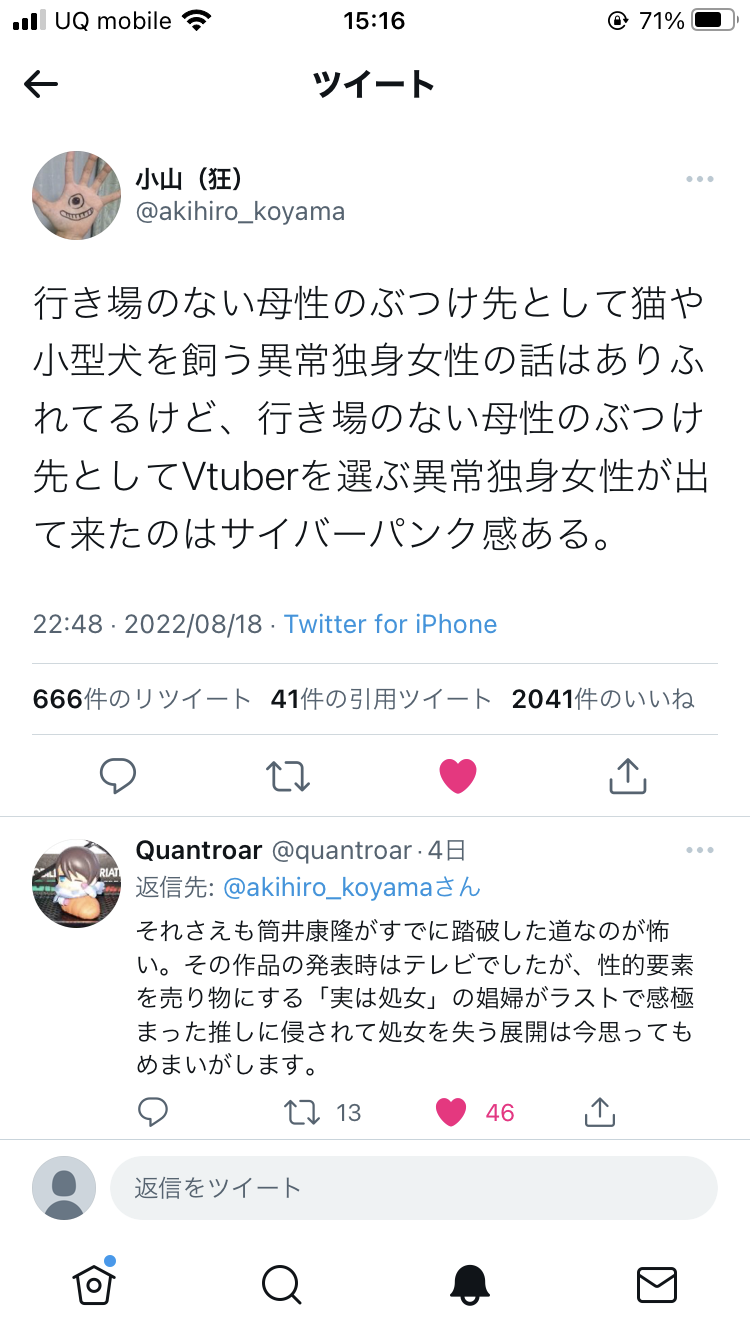Reply to the main tweet via comment icon
The height and width of the screenshot is (1334, 750).
click(118, 775)
